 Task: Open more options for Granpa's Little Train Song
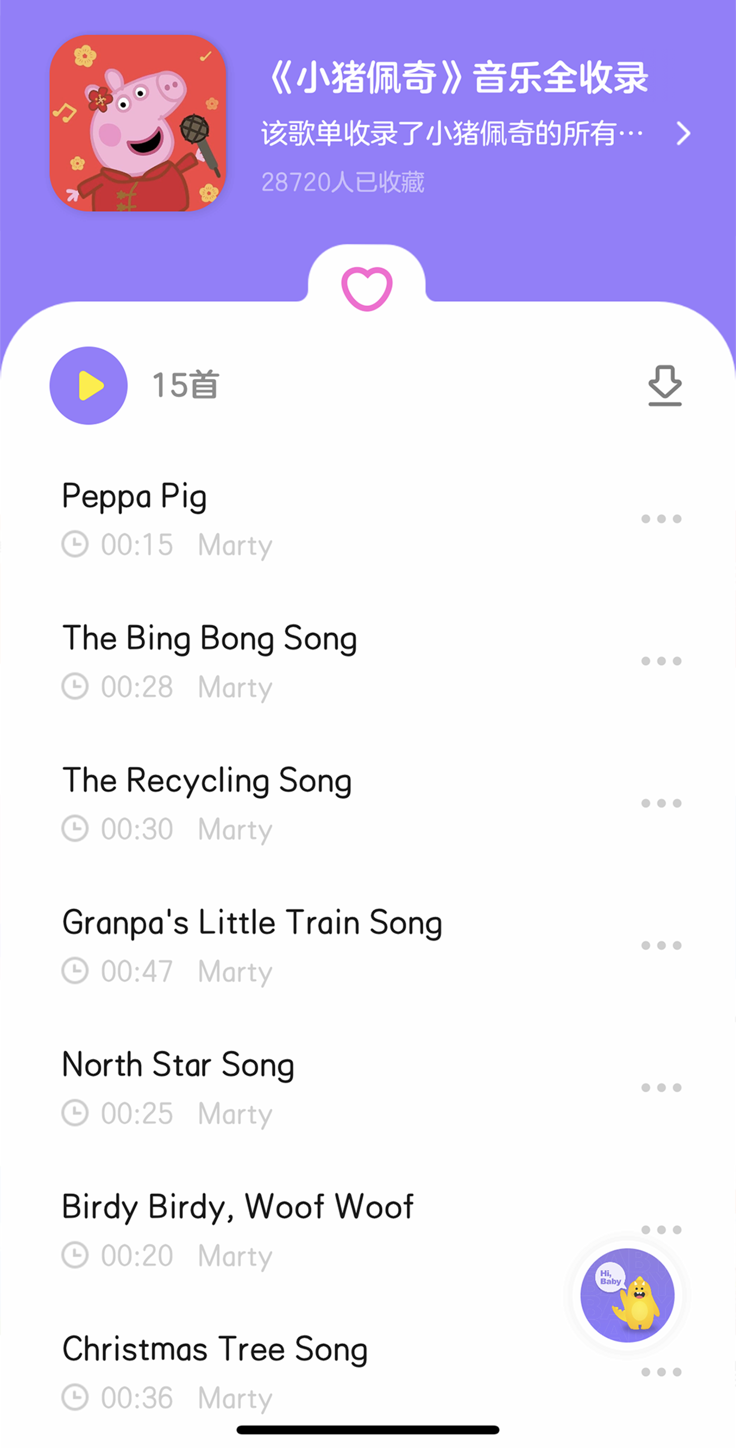661,945
